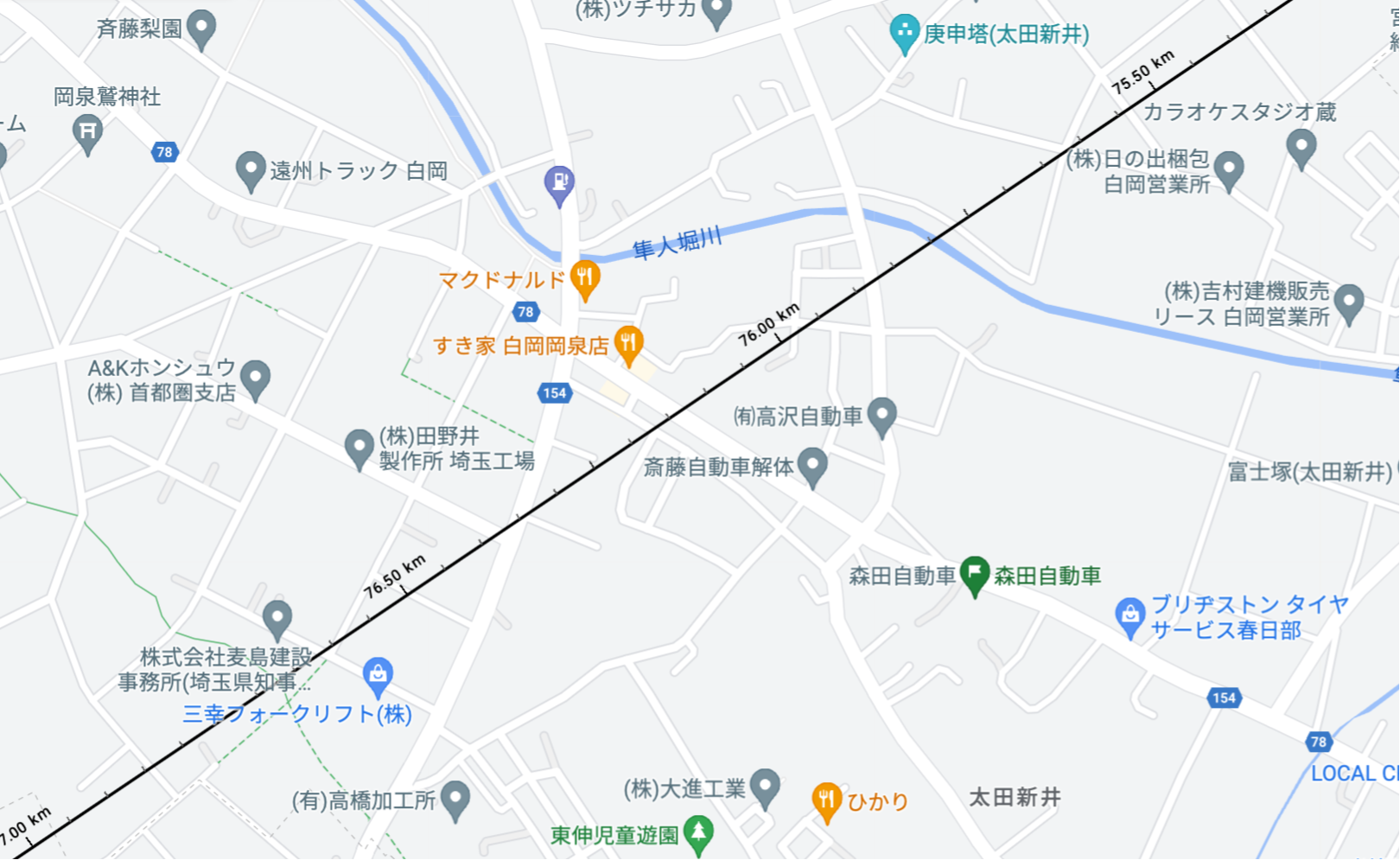Select the (株)大進工業 pin

765,787
